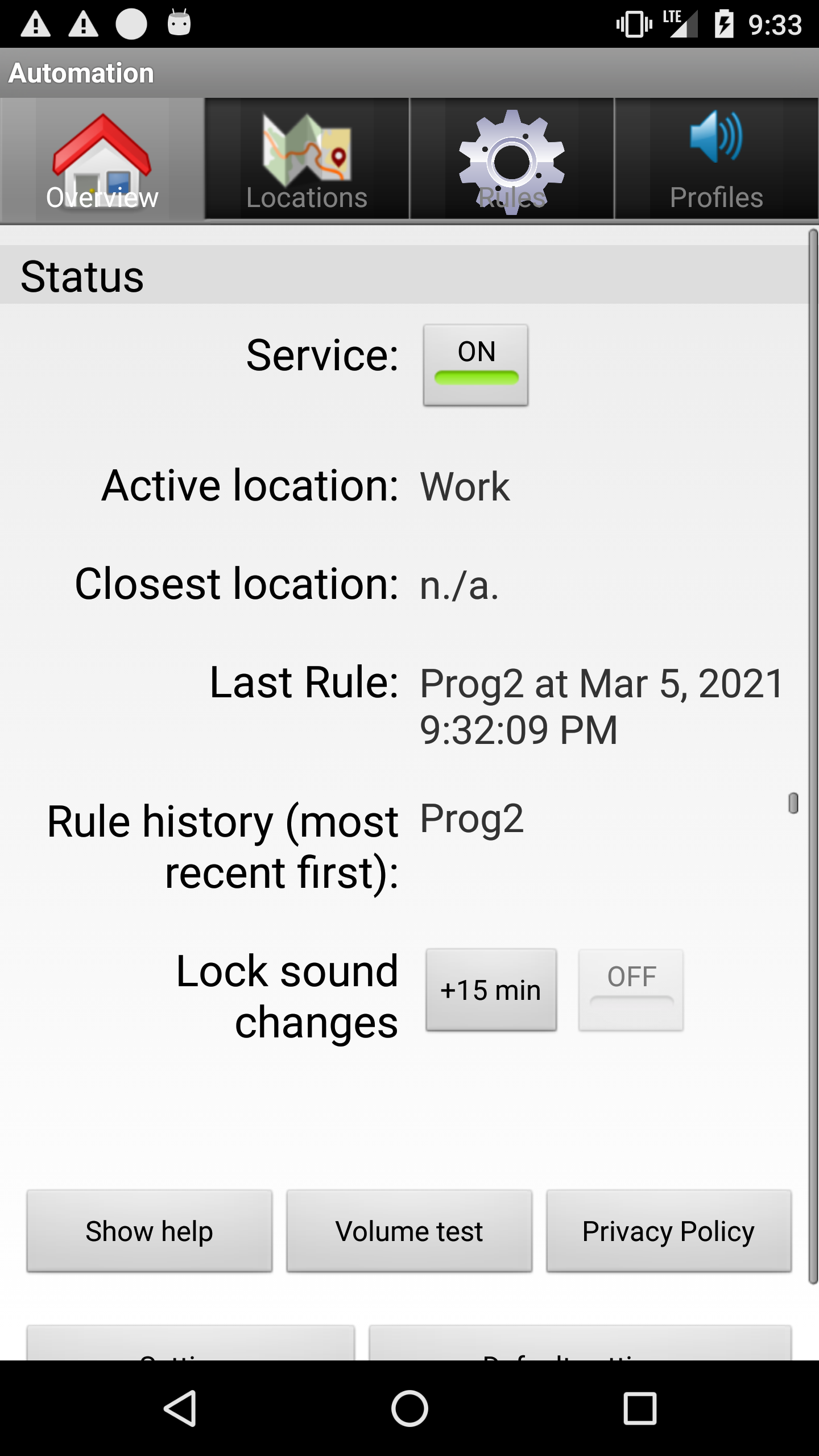Open the Rules tab
This screenshot has height=1456, width=819.
pyautogui.click(x=511, y=159)
